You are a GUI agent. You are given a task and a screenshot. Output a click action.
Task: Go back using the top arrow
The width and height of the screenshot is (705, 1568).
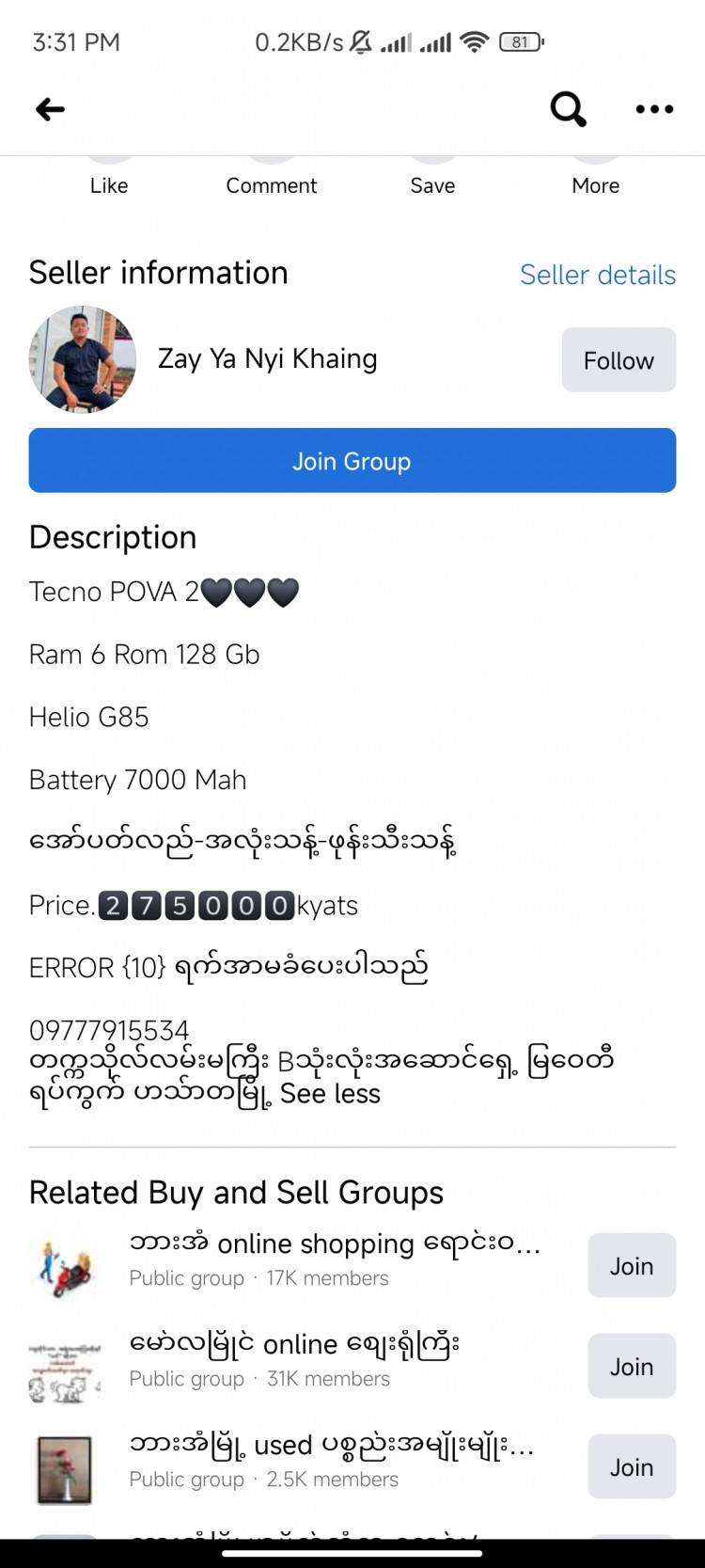pos(51,109)
